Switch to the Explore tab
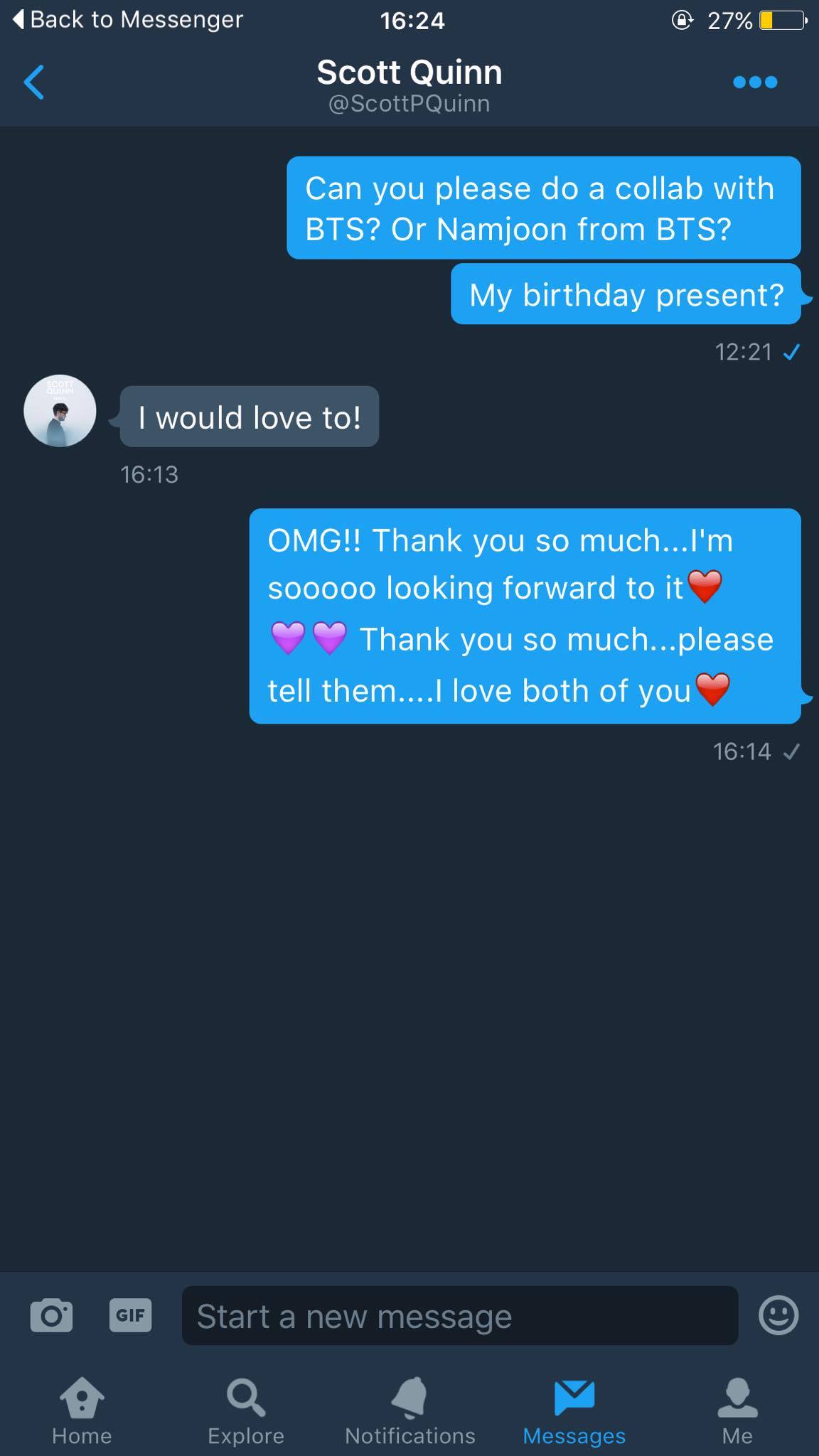This screenshot has height=1456, width=819. 246,1411
